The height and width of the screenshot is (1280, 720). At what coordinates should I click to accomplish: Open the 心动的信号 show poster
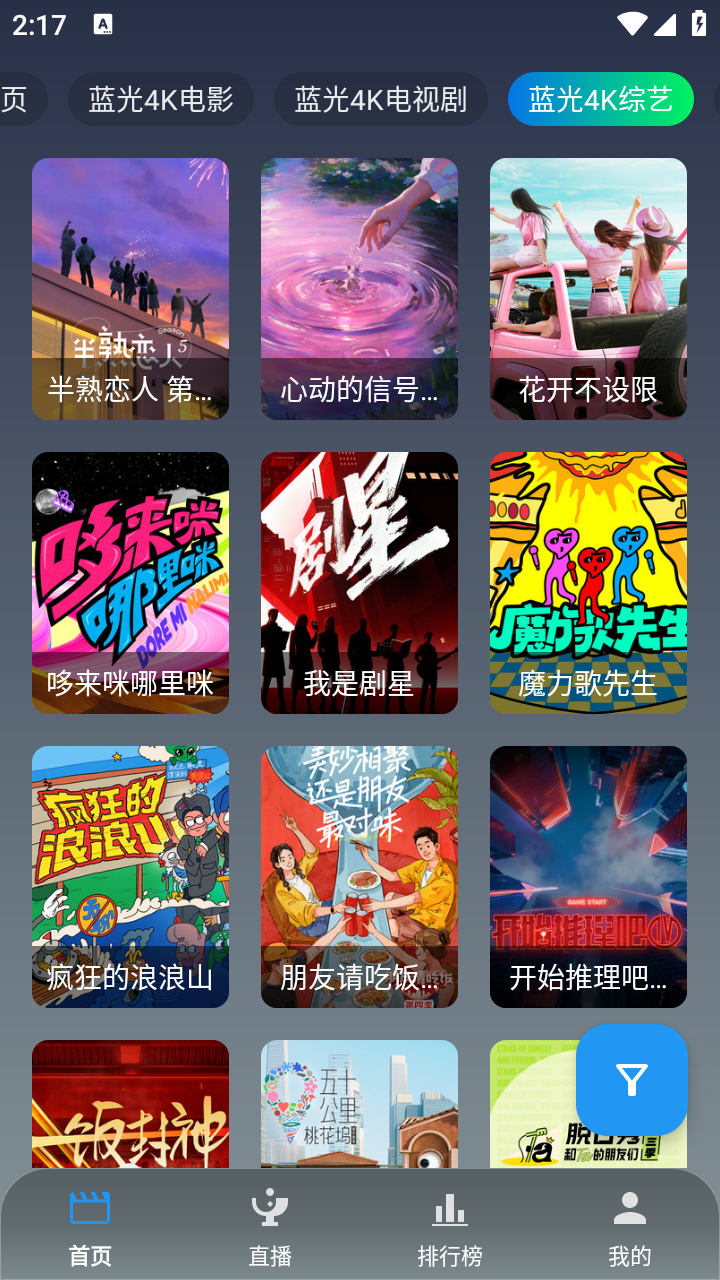click(359, 288)
